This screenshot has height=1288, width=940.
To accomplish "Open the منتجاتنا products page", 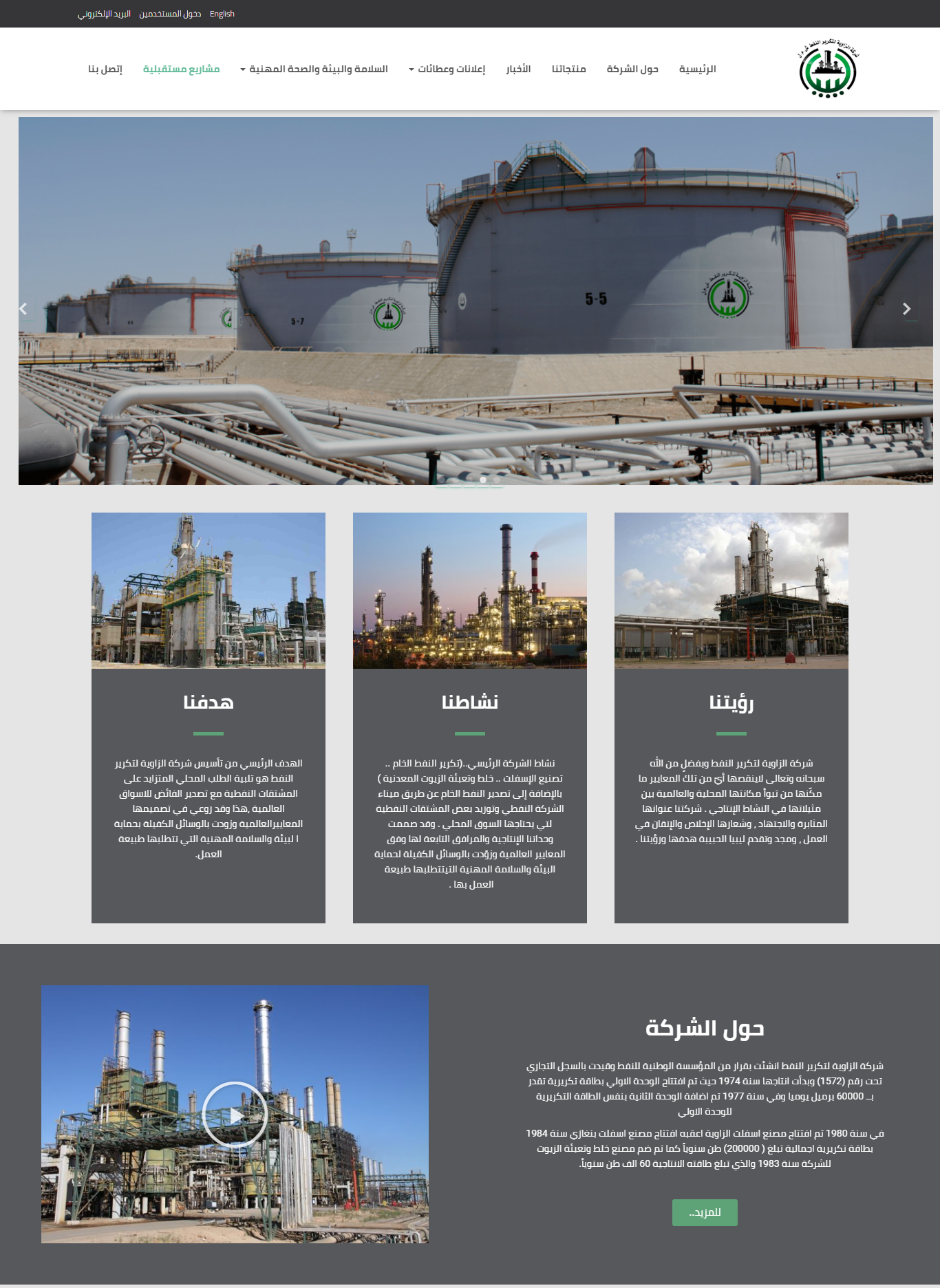I will tap(568, 69).
